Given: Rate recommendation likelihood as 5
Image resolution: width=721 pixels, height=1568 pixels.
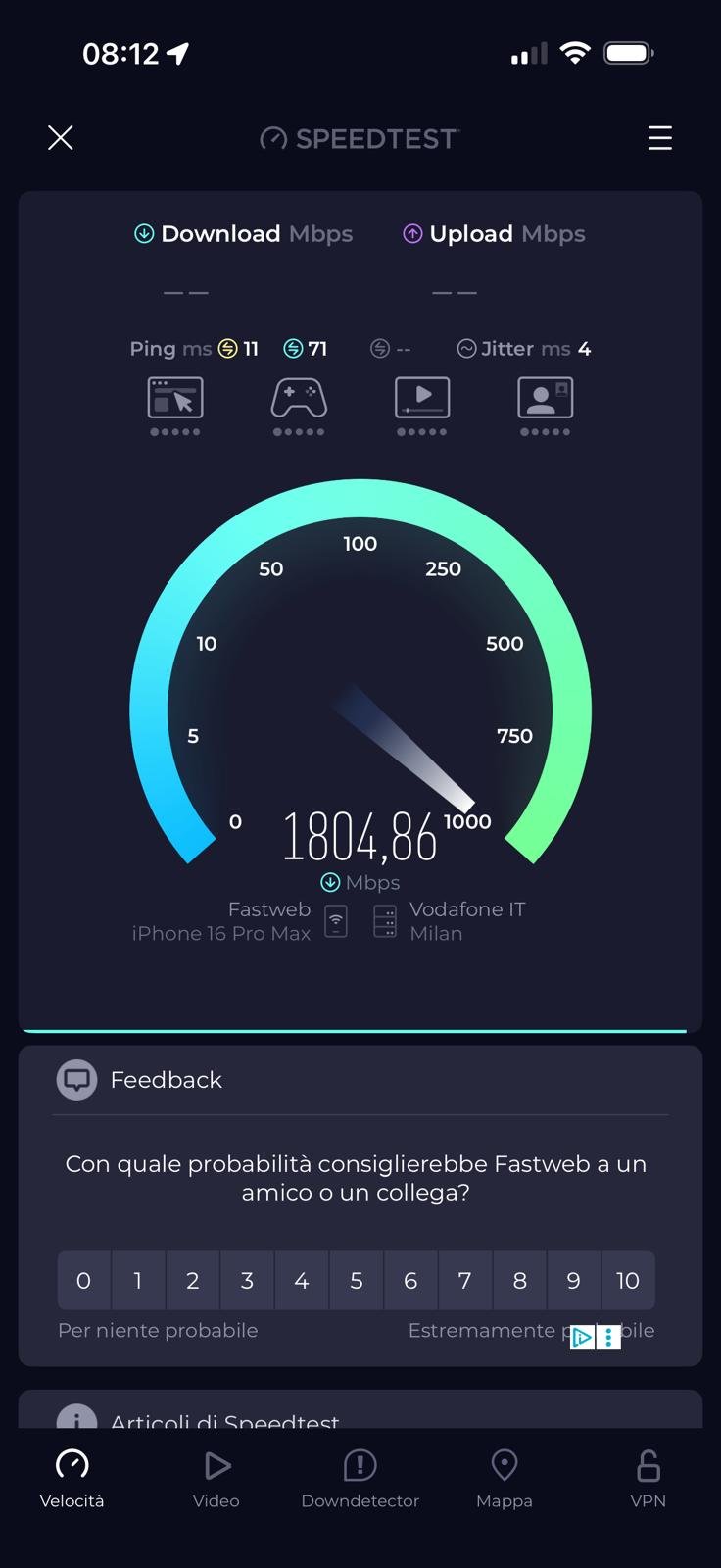Looking at the screenshot, I should point(357,1281).
